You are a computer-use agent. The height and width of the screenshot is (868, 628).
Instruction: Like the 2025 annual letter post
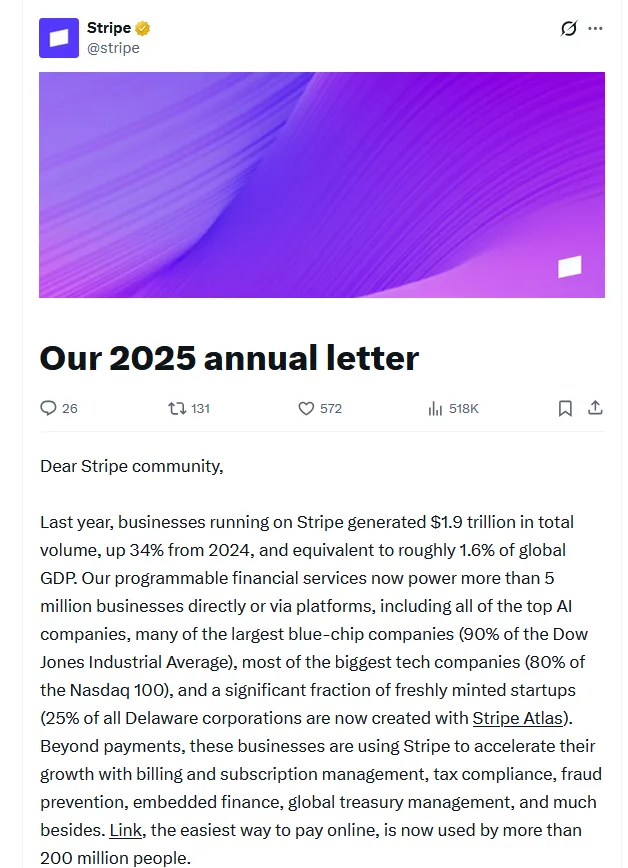click(307, 408)
